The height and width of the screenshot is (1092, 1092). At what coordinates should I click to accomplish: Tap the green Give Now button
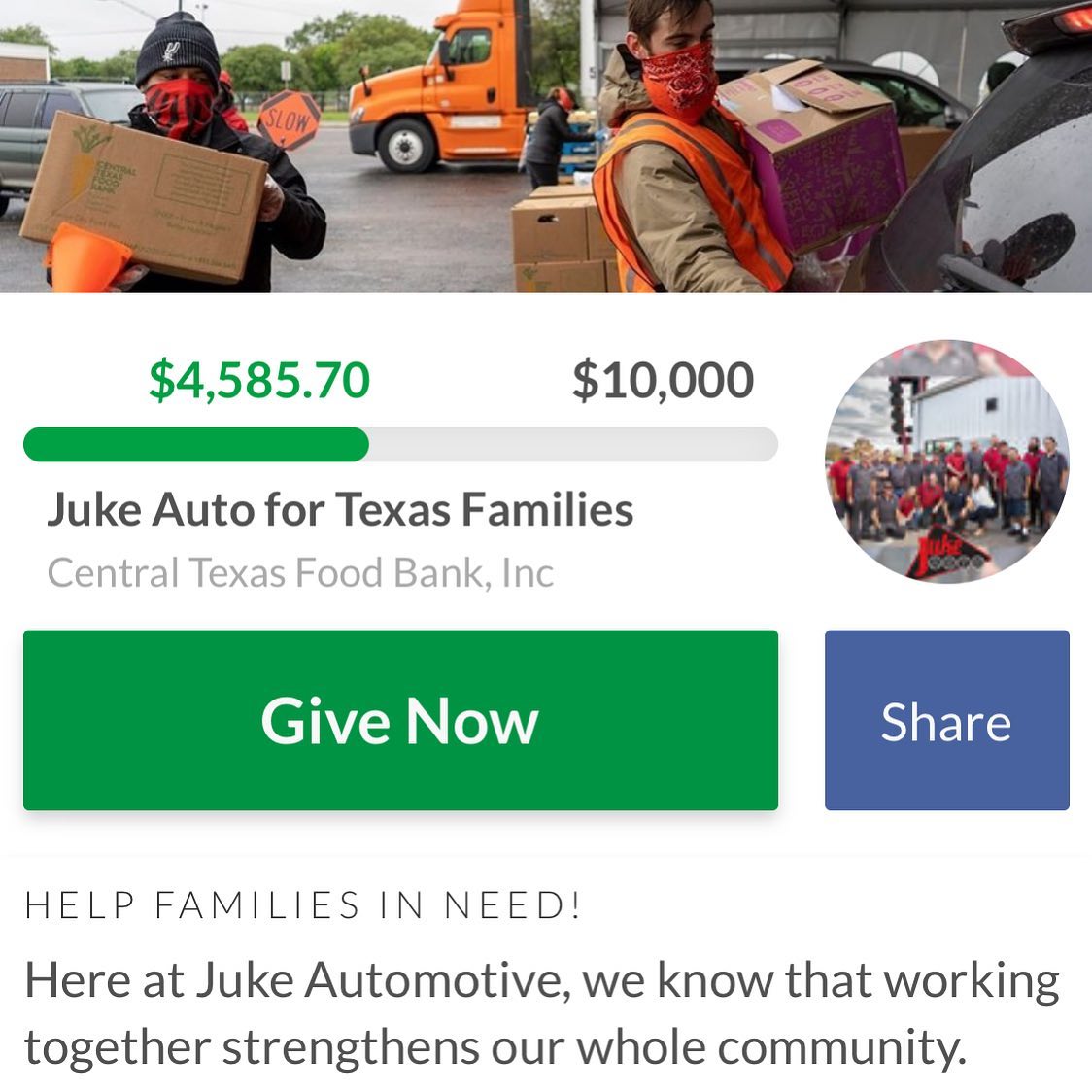click(400, 720)
